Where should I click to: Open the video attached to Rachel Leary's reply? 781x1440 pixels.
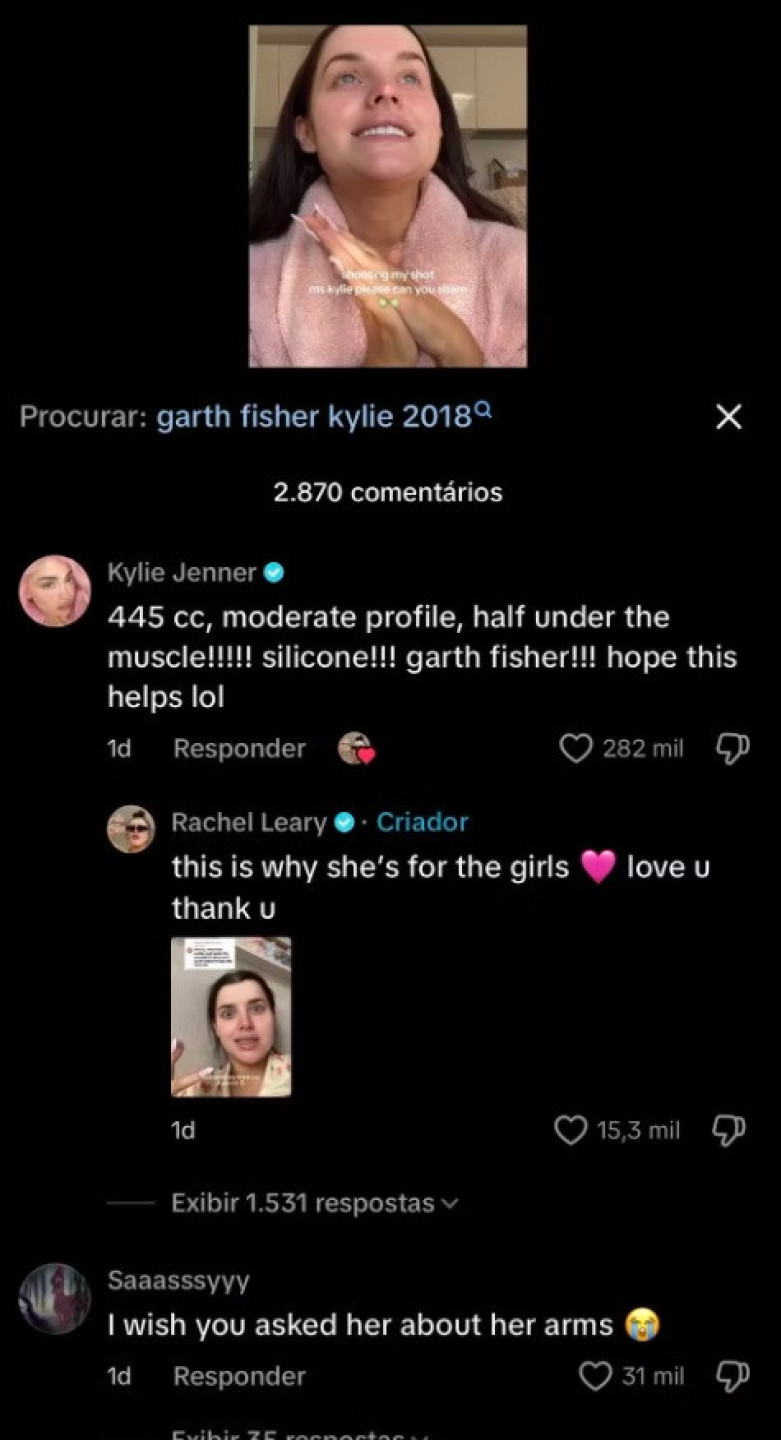click(x=231, y=1016)
